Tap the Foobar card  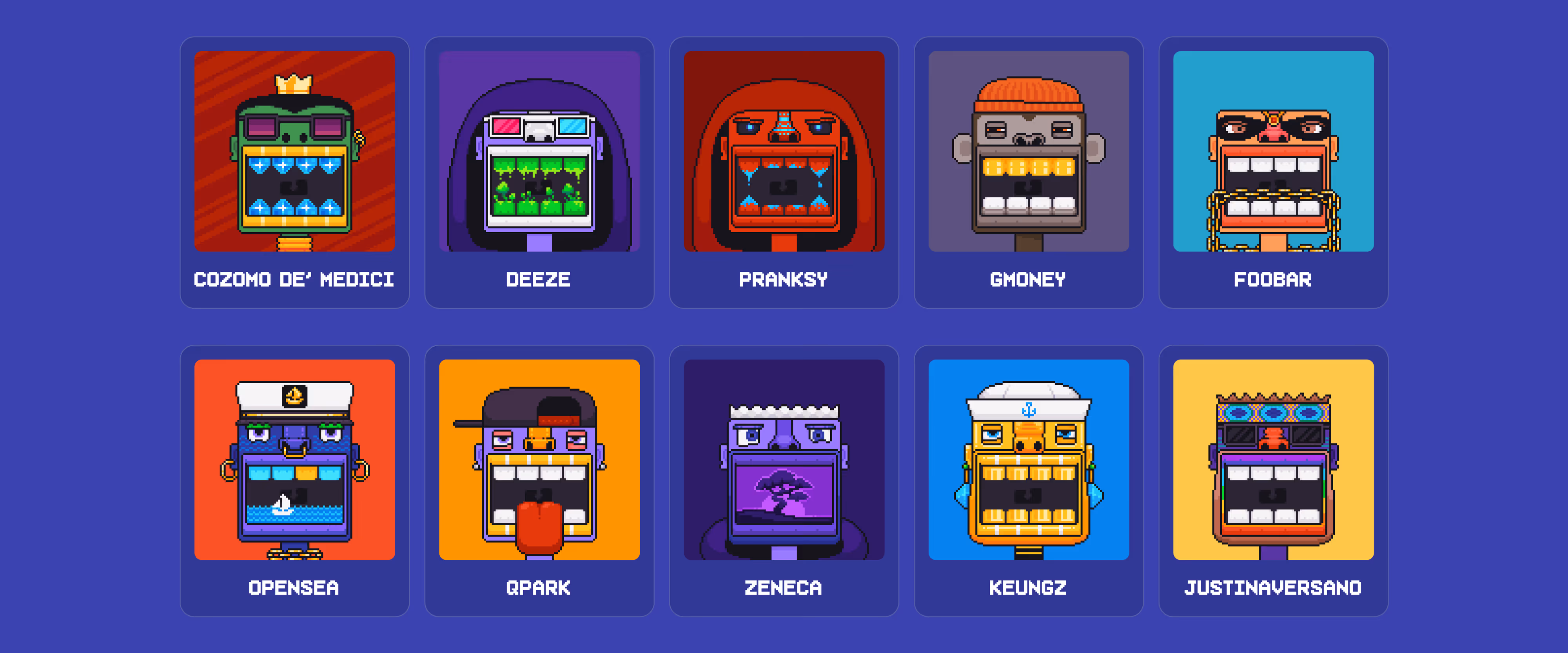1273,173
